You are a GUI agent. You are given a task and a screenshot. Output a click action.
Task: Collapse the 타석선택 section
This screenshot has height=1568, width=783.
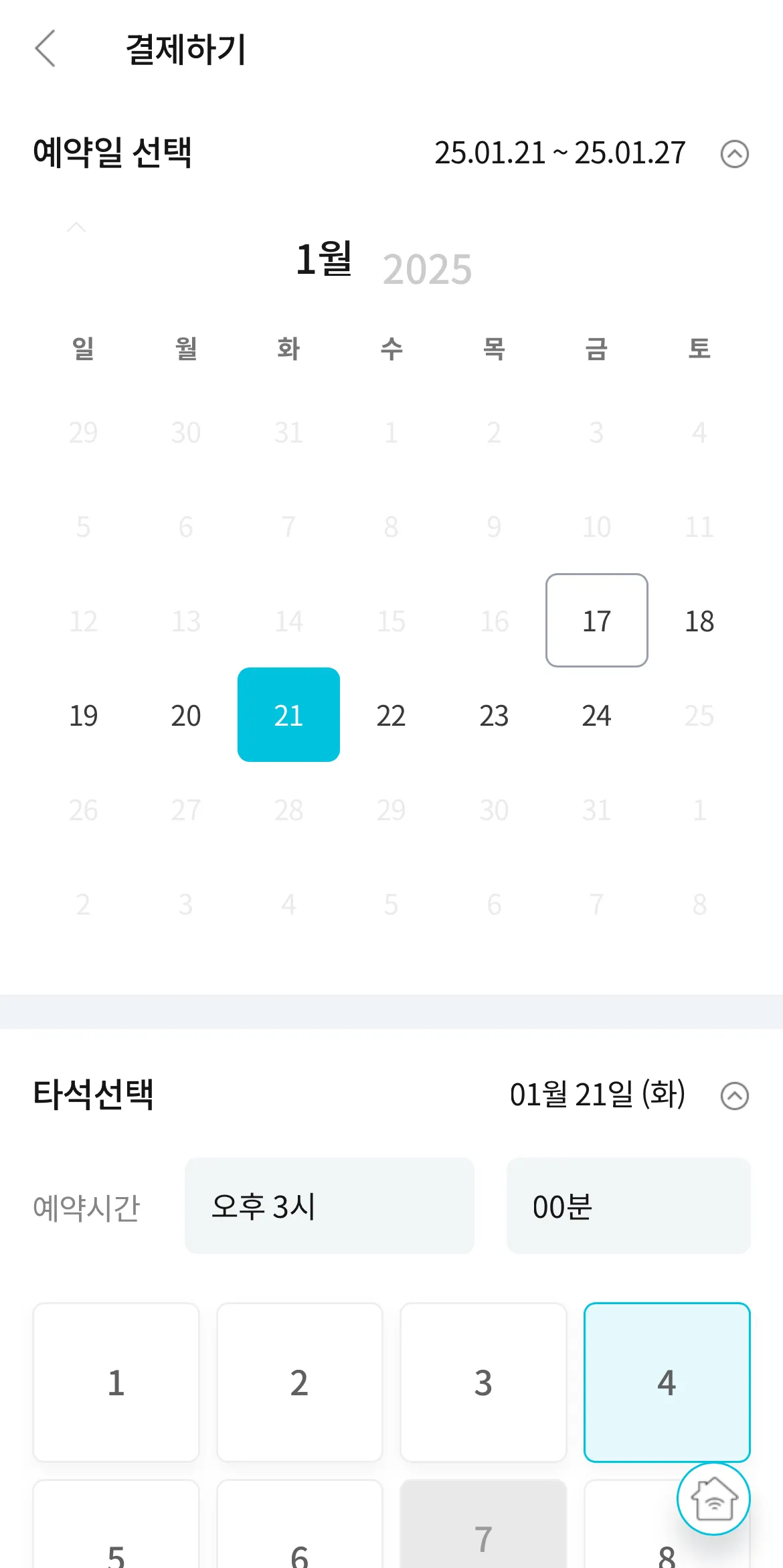coord(734,1096)
